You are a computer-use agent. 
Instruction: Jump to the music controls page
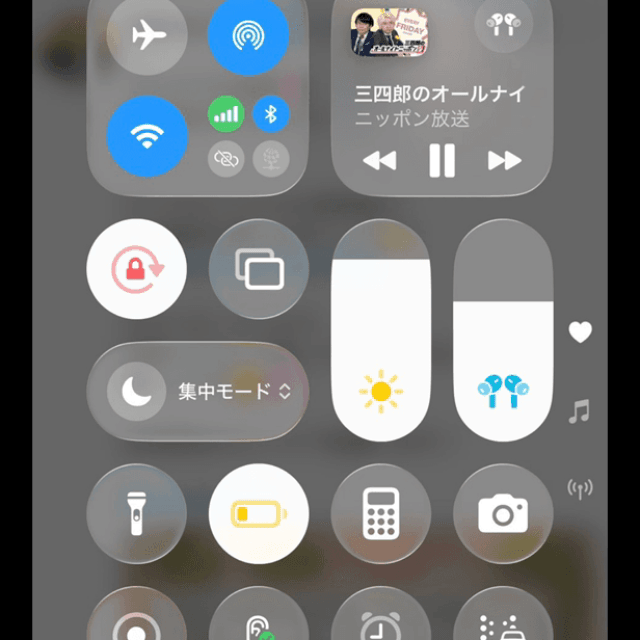[579, 411]
